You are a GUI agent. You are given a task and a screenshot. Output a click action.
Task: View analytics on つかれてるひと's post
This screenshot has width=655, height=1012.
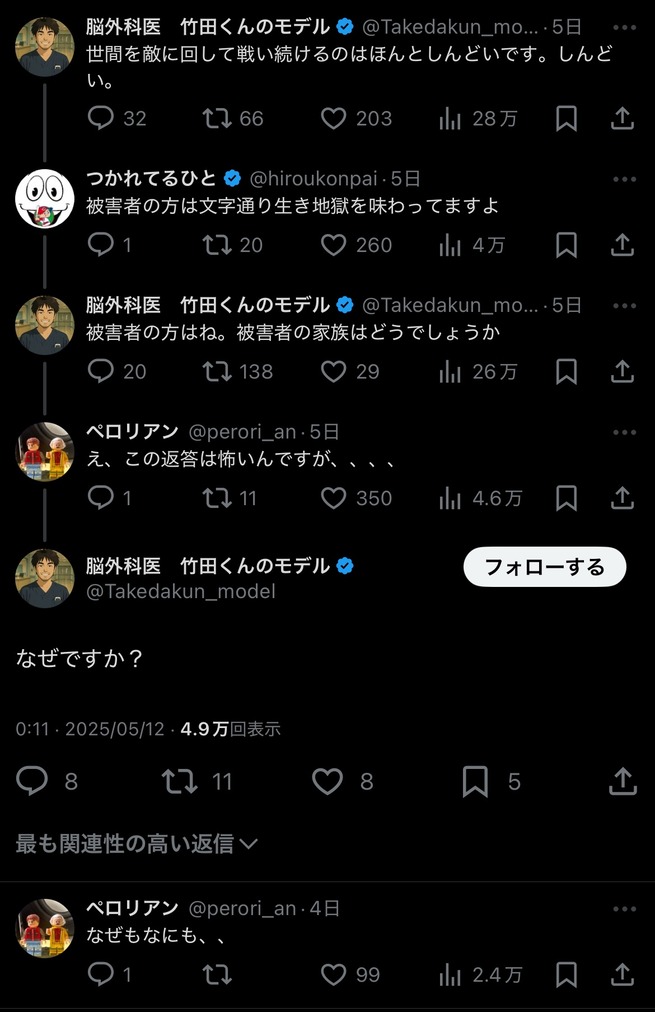[450, 245]
